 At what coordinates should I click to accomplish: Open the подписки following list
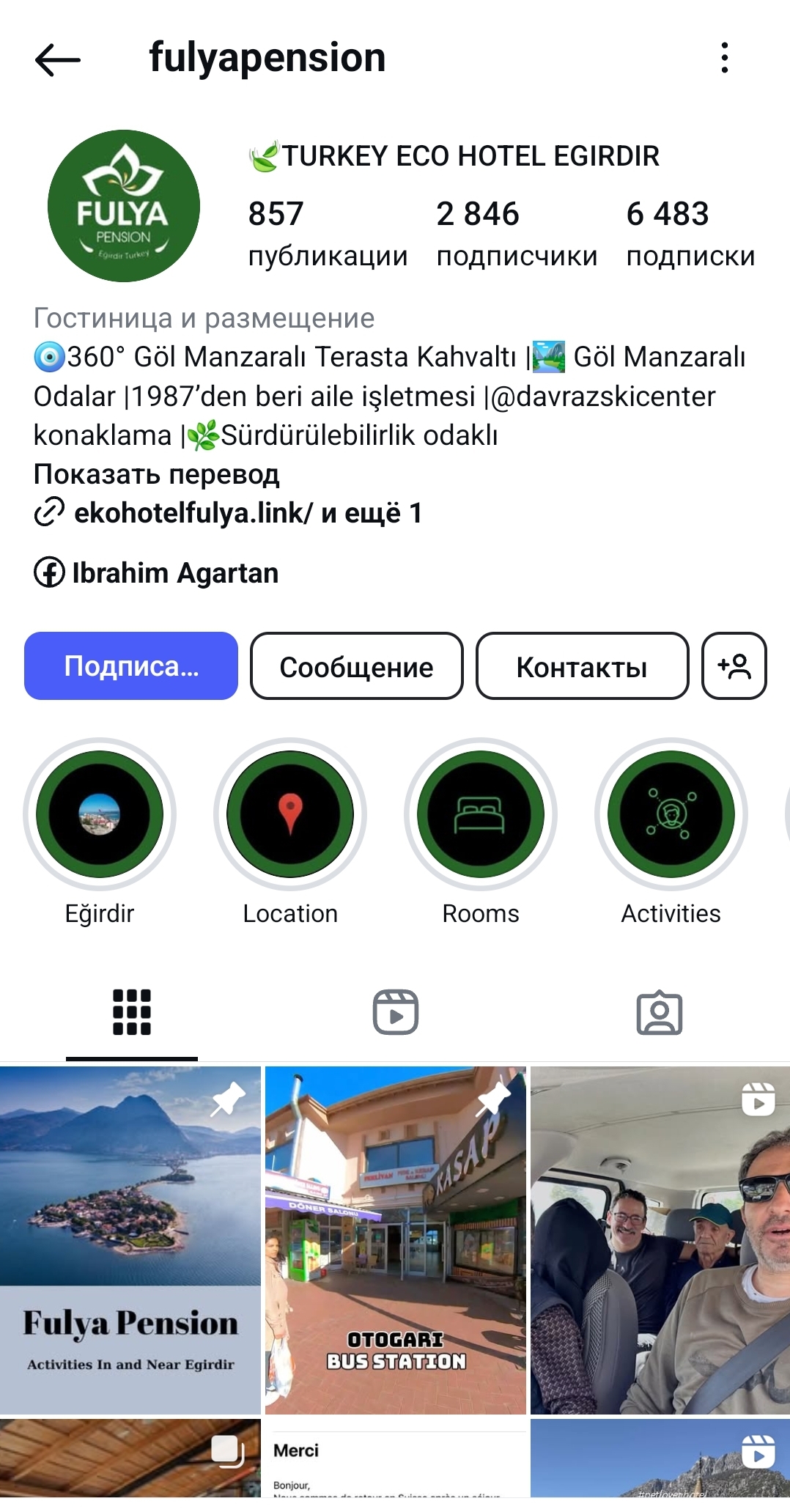[x=690, y=233]
